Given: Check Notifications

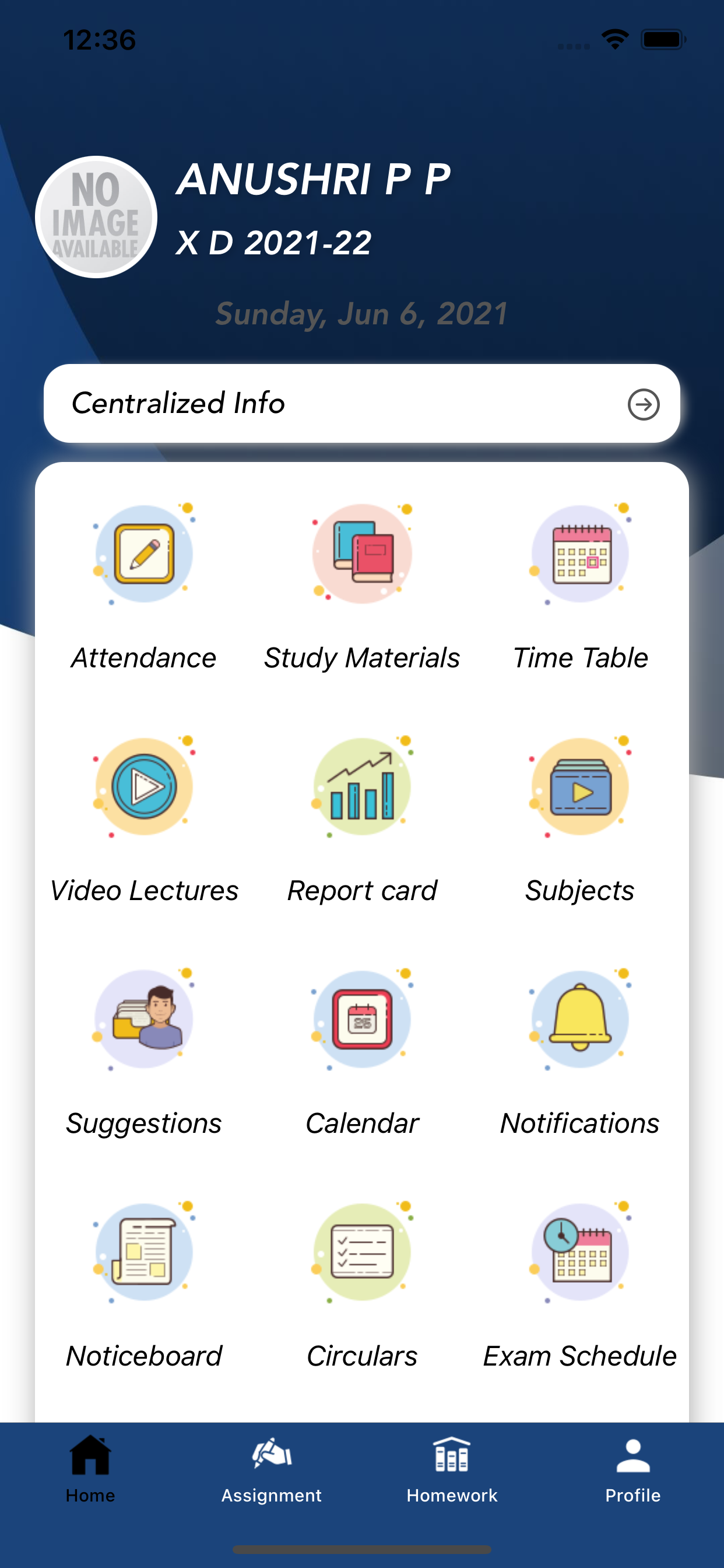Looking at the screenshot, I should coord(581,1052).
